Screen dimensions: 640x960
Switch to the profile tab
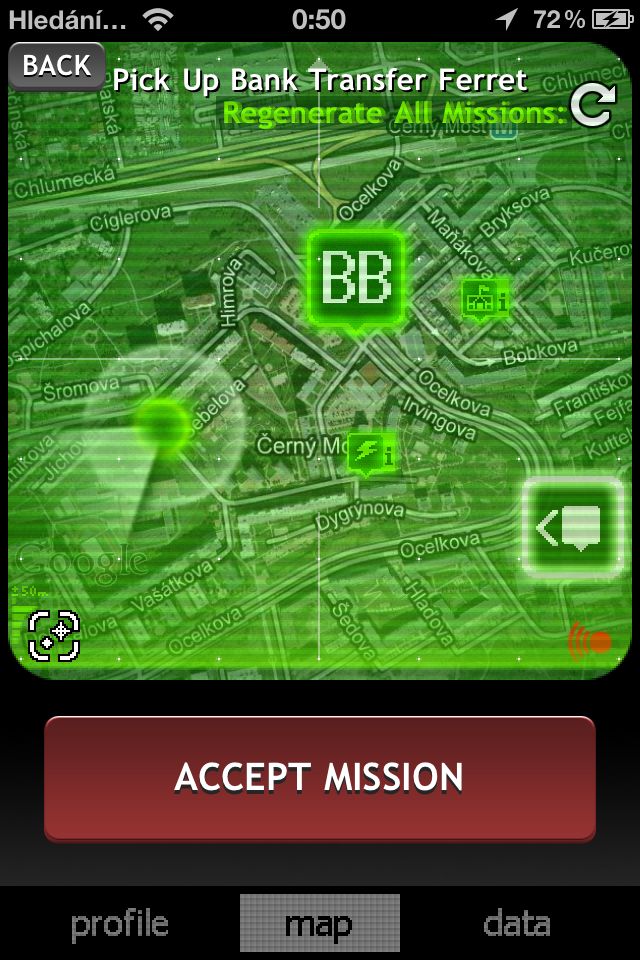coord(120,924)
